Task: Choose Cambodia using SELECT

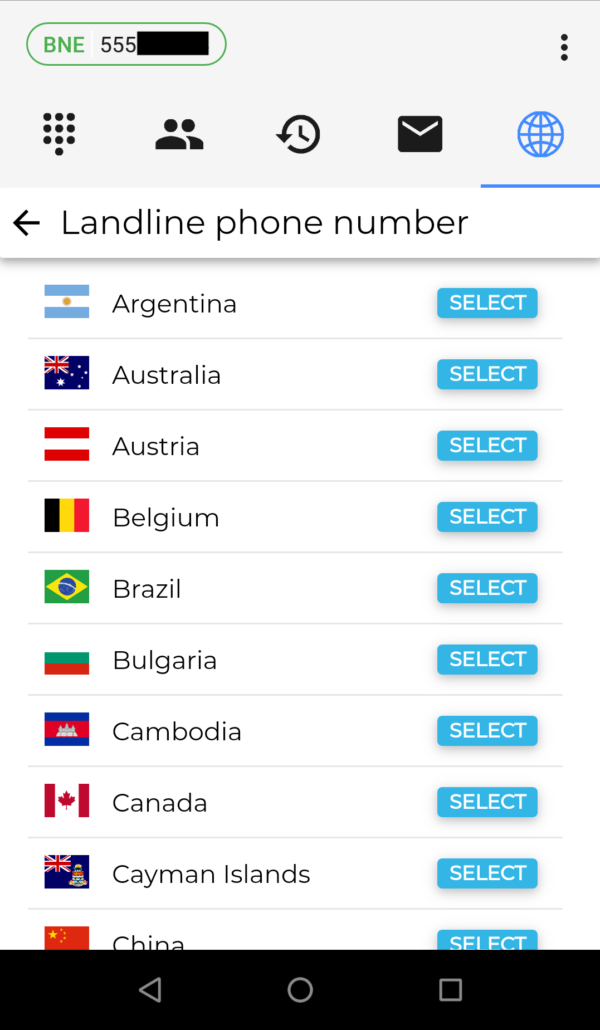Action: point(487,730)
